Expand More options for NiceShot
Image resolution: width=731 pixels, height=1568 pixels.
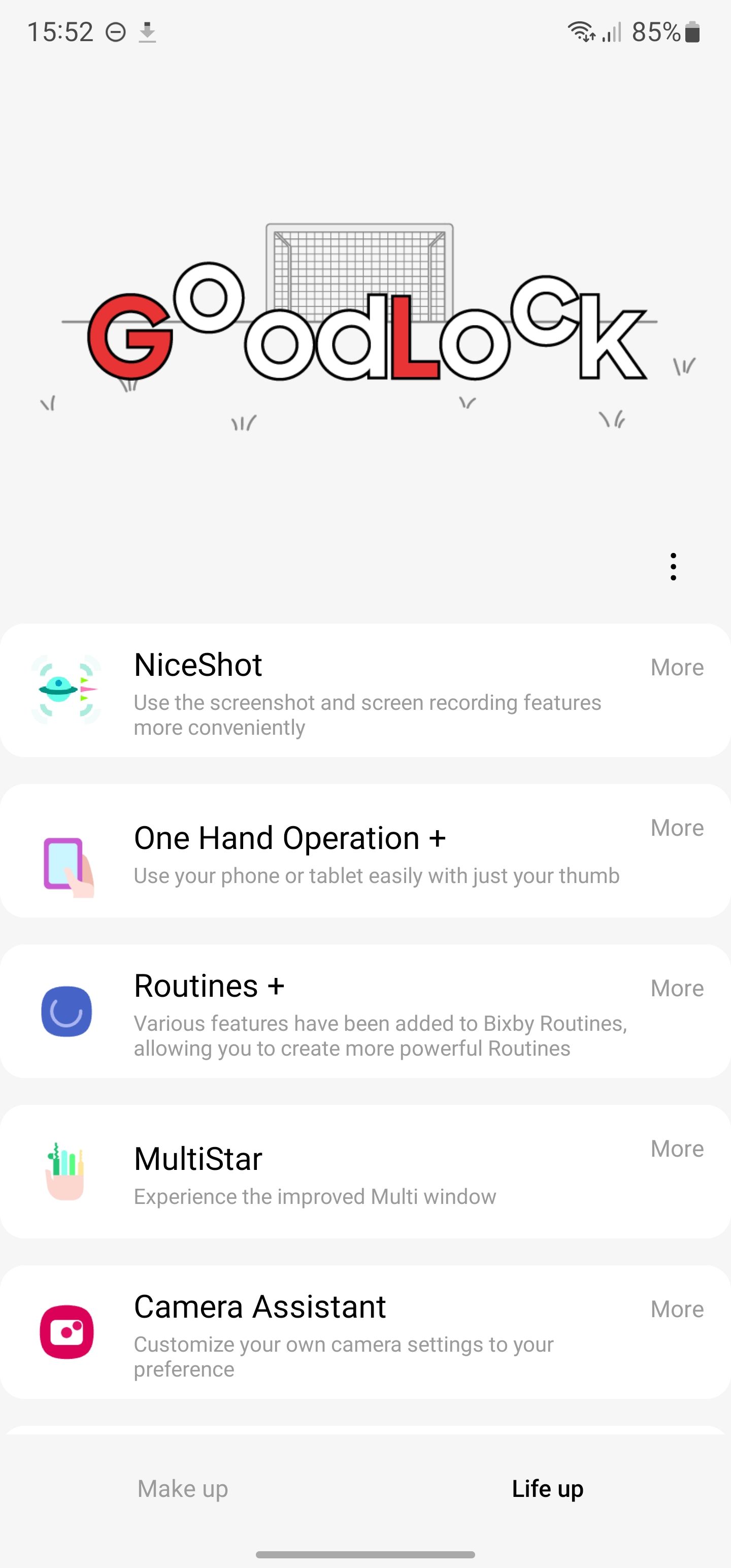677,667
